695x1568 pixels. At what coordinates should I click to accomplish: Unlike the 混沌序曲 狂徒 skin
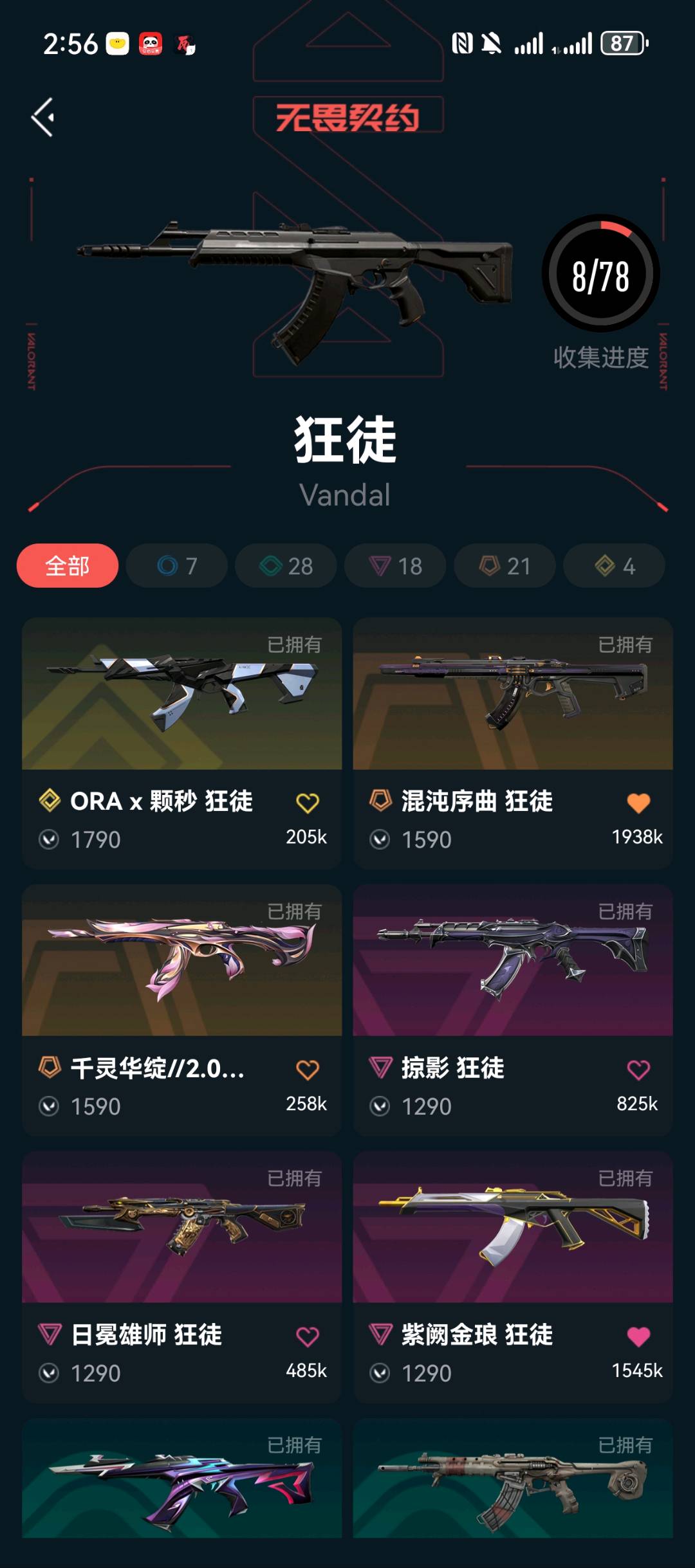tap(638, 803)
